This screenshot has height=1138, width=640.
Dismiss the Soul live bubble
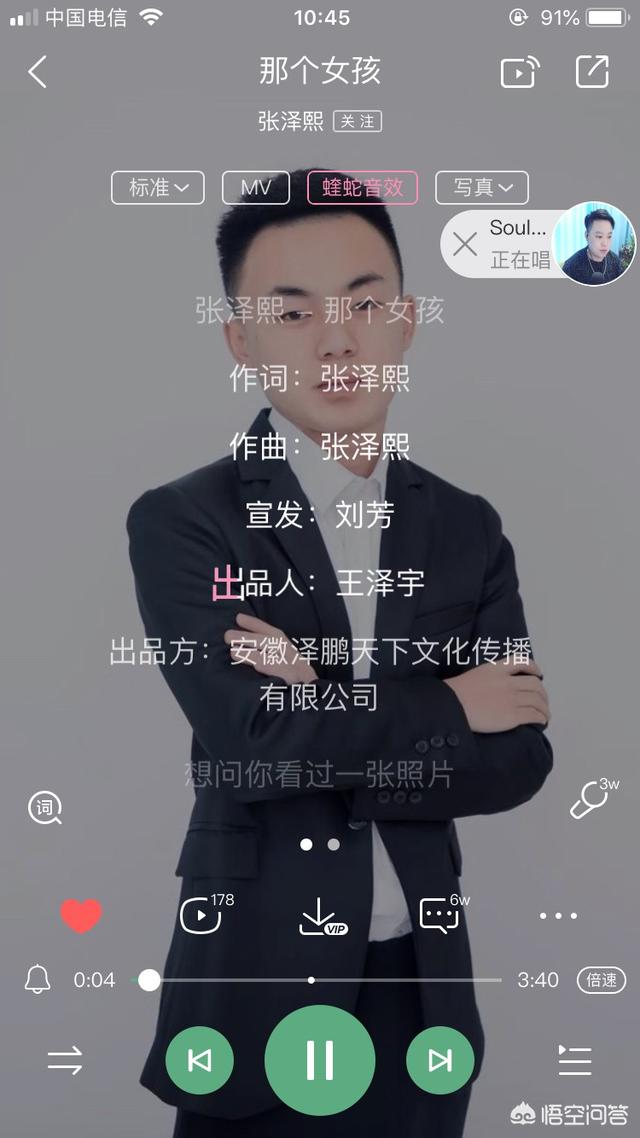pyautogui.click(x=464, y=244)
